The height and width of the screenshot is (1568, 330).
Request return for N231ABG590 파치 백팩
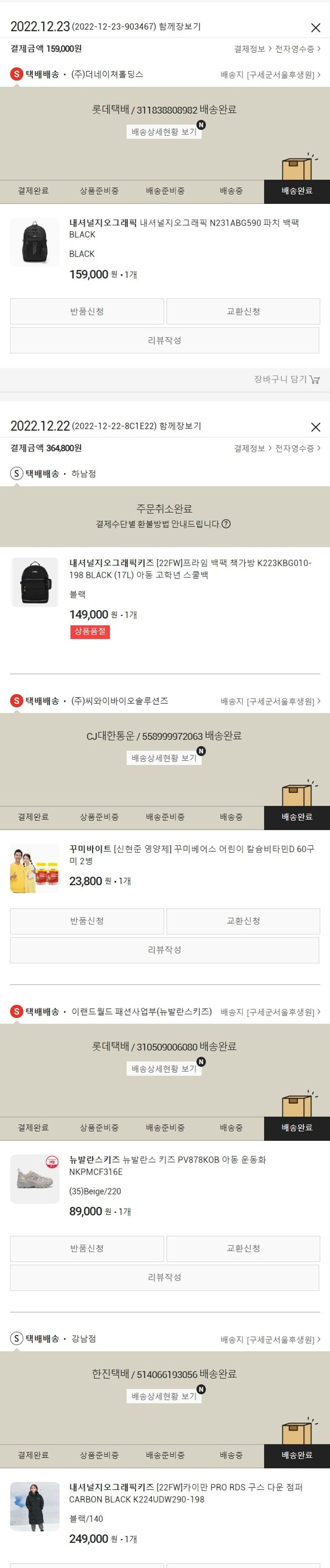(87, 311)
